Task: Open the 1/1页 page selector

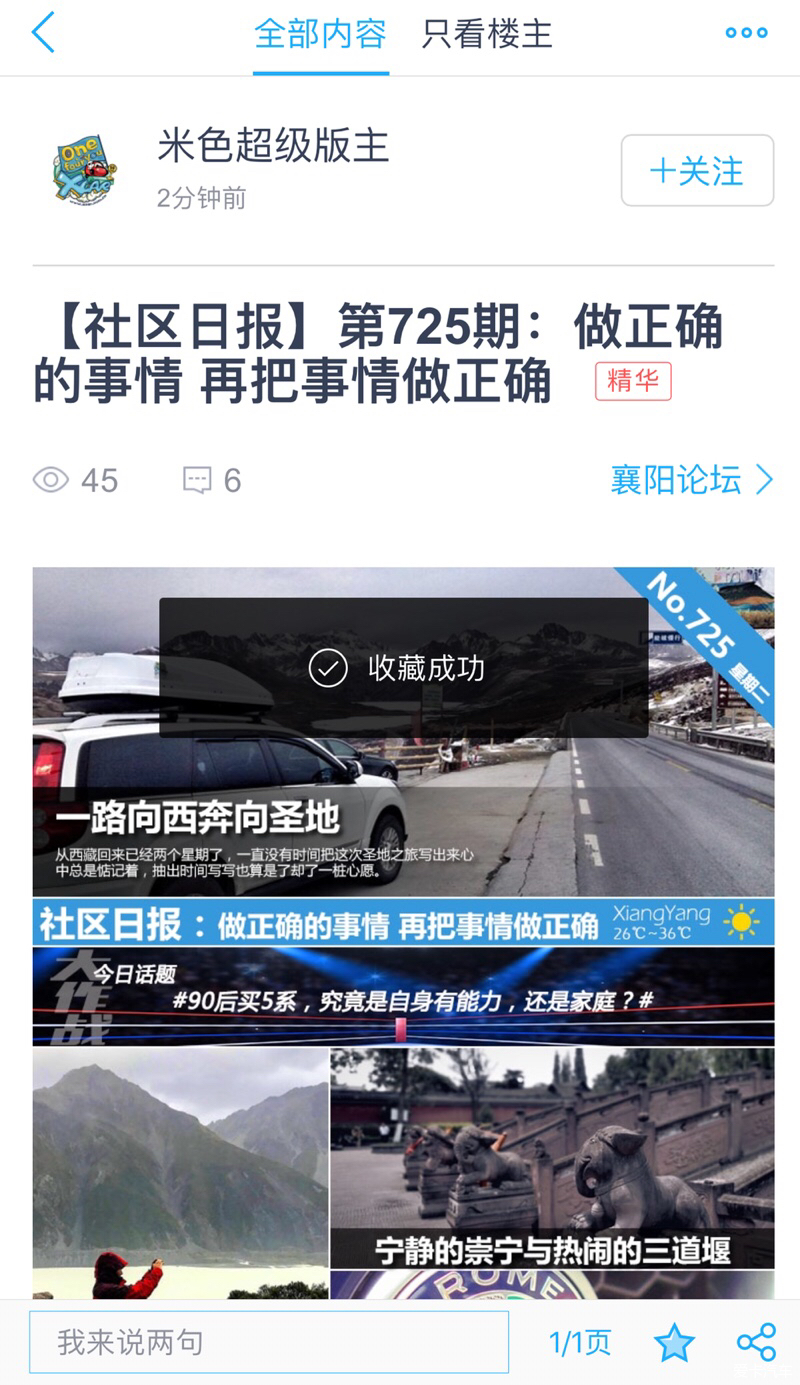Action: [580, 1342]
